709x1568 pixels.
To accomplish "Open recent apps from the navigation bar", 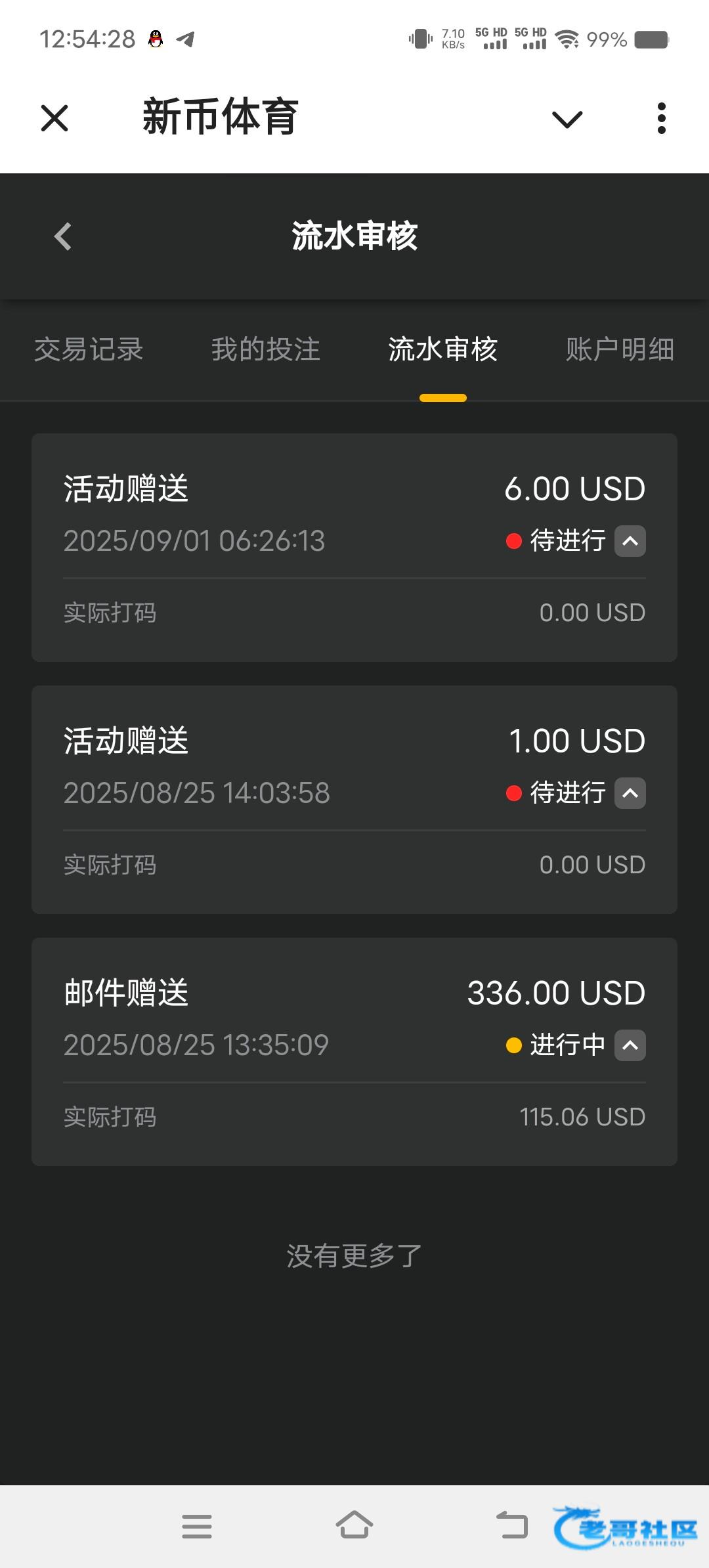I will pyautogui.click(x=197, y=1526).
